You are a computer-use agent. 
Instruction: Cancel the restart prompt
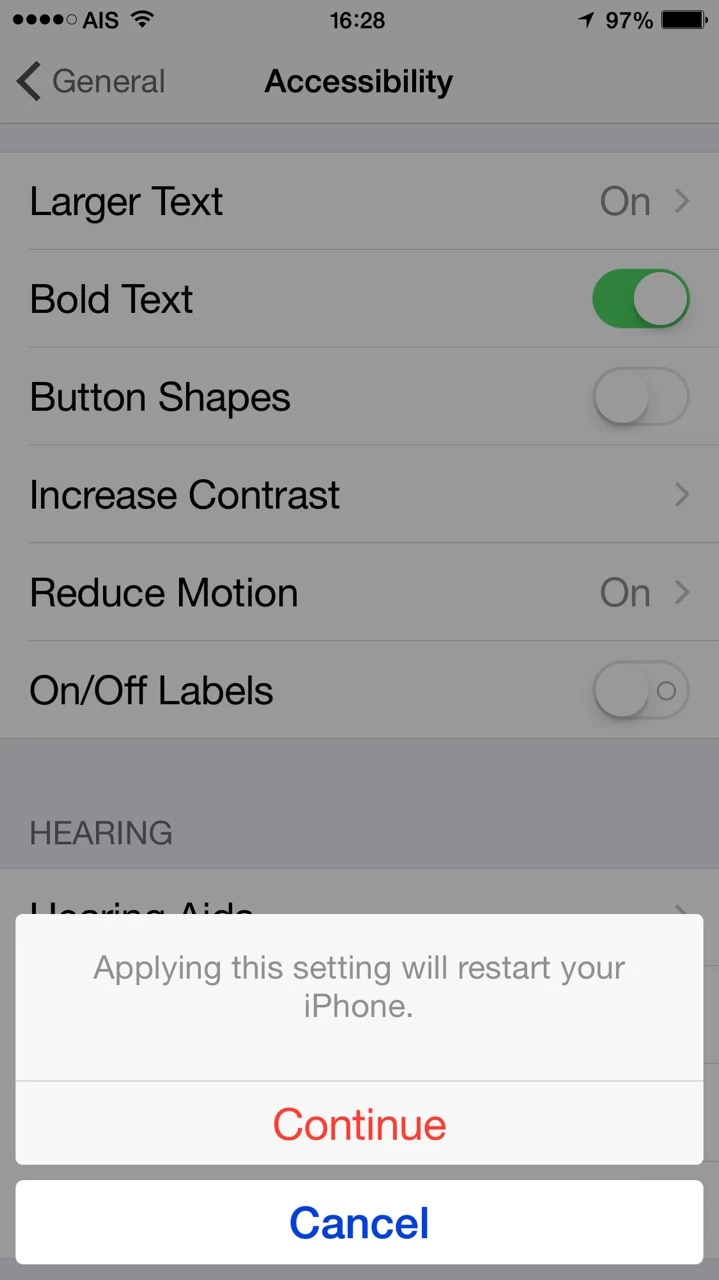tap(359, 1222)
